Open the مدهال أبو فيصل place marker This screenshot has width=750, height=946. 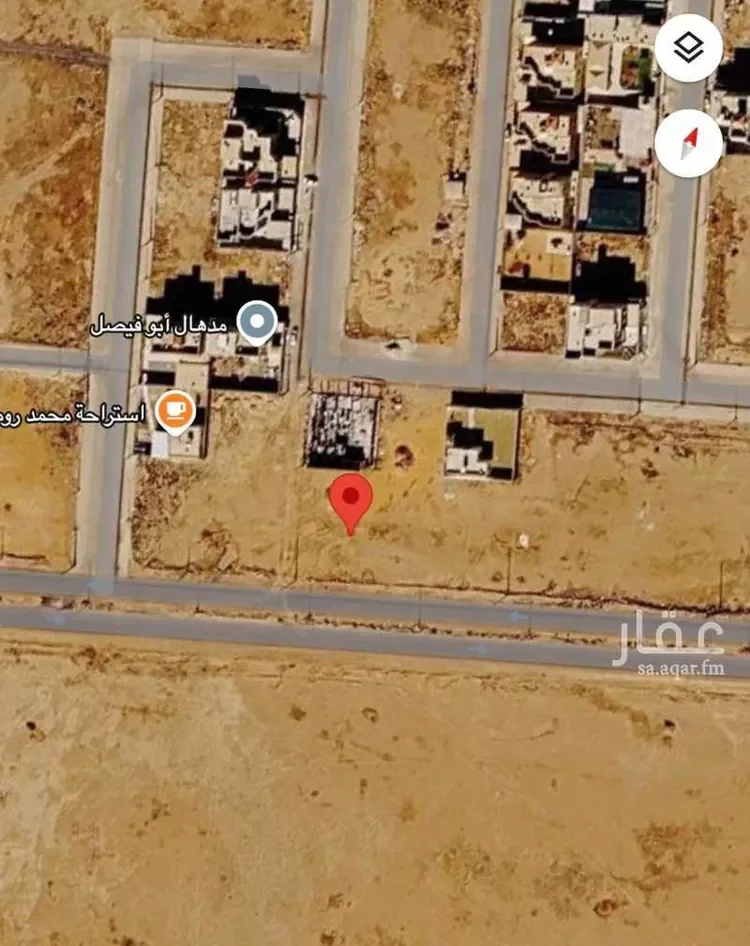click(257, 323)
